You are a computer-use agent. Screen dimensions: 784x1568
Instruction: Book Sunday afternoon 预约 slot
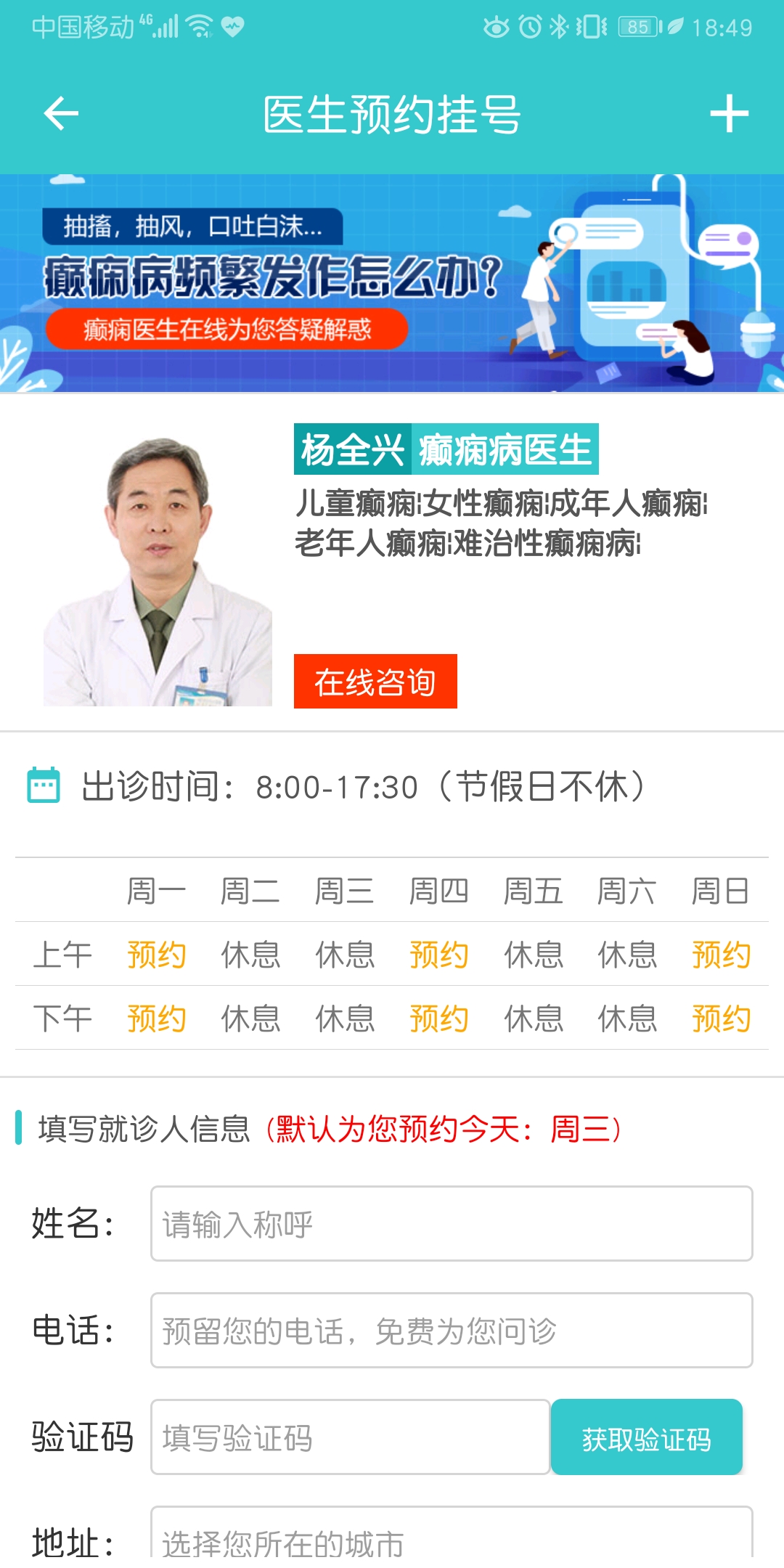click(721, 1018)
